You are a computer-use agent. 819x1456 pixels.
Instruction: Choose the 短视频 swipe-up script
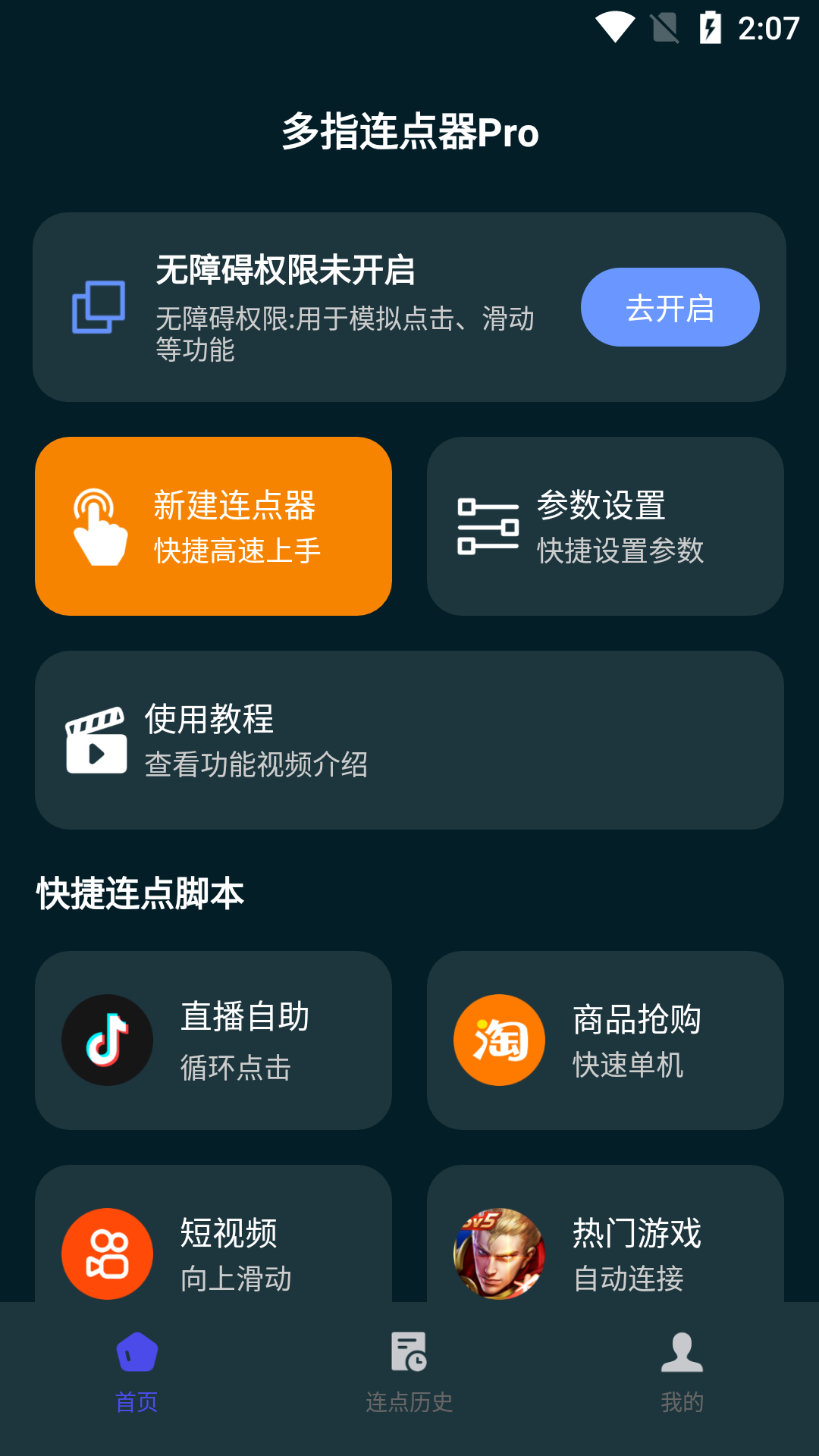pyautogui.click(x=213, y=1244)
